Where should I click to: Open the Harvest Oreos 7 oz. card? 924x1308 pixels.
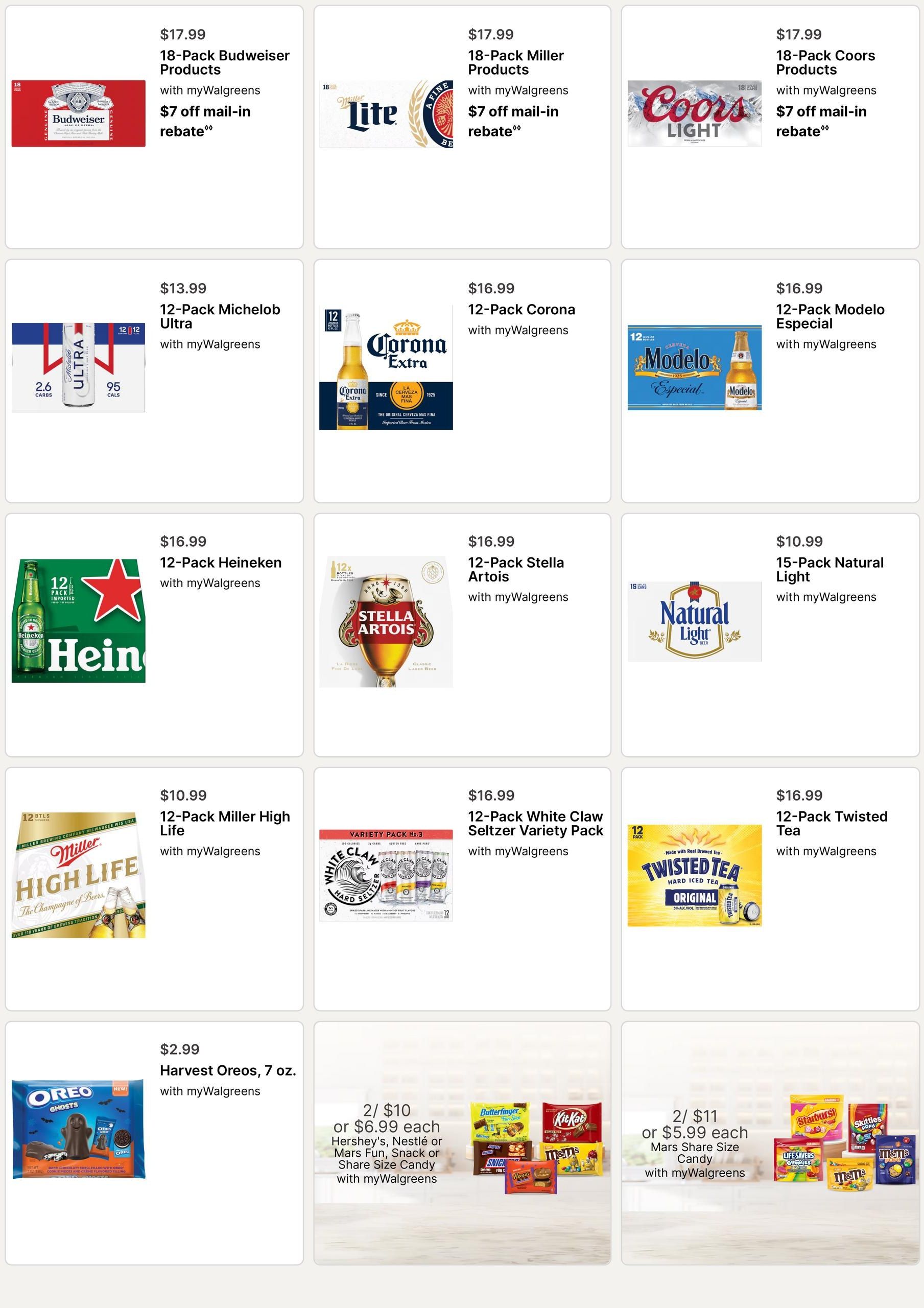(154, 1143)
